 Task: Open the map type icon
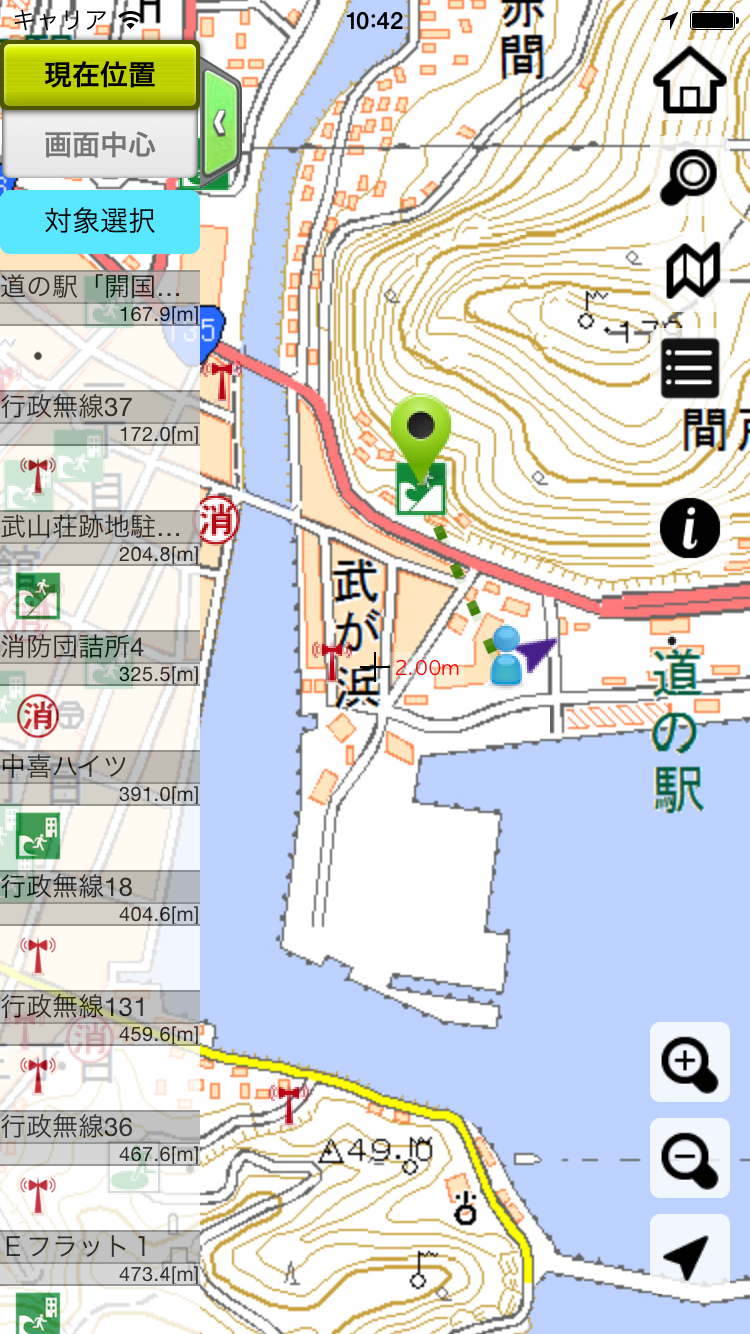(692, 270)
